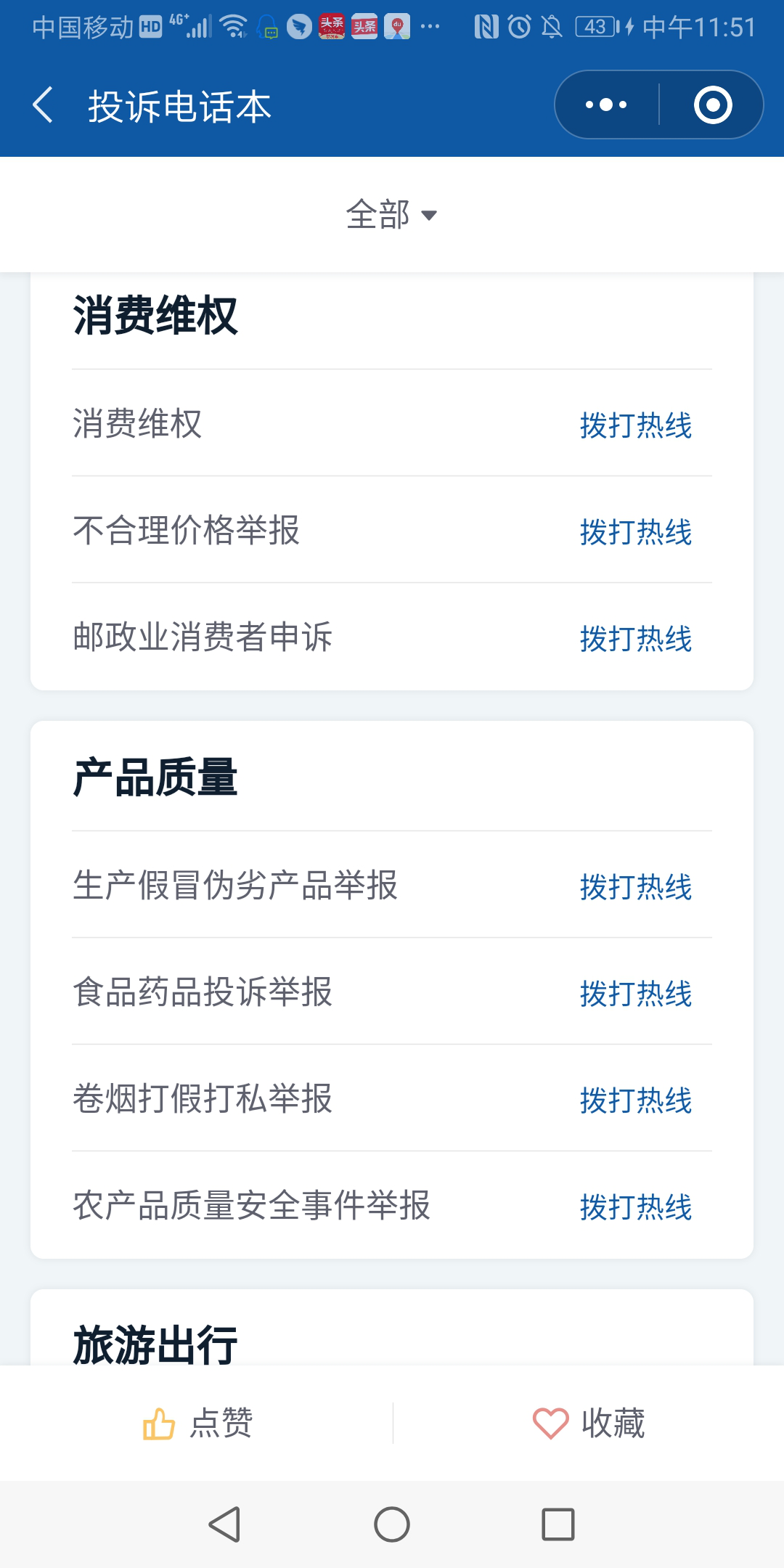Dial hotline for 不合理价格举报
Viewport: 784px width, 1568px height.
635,531
